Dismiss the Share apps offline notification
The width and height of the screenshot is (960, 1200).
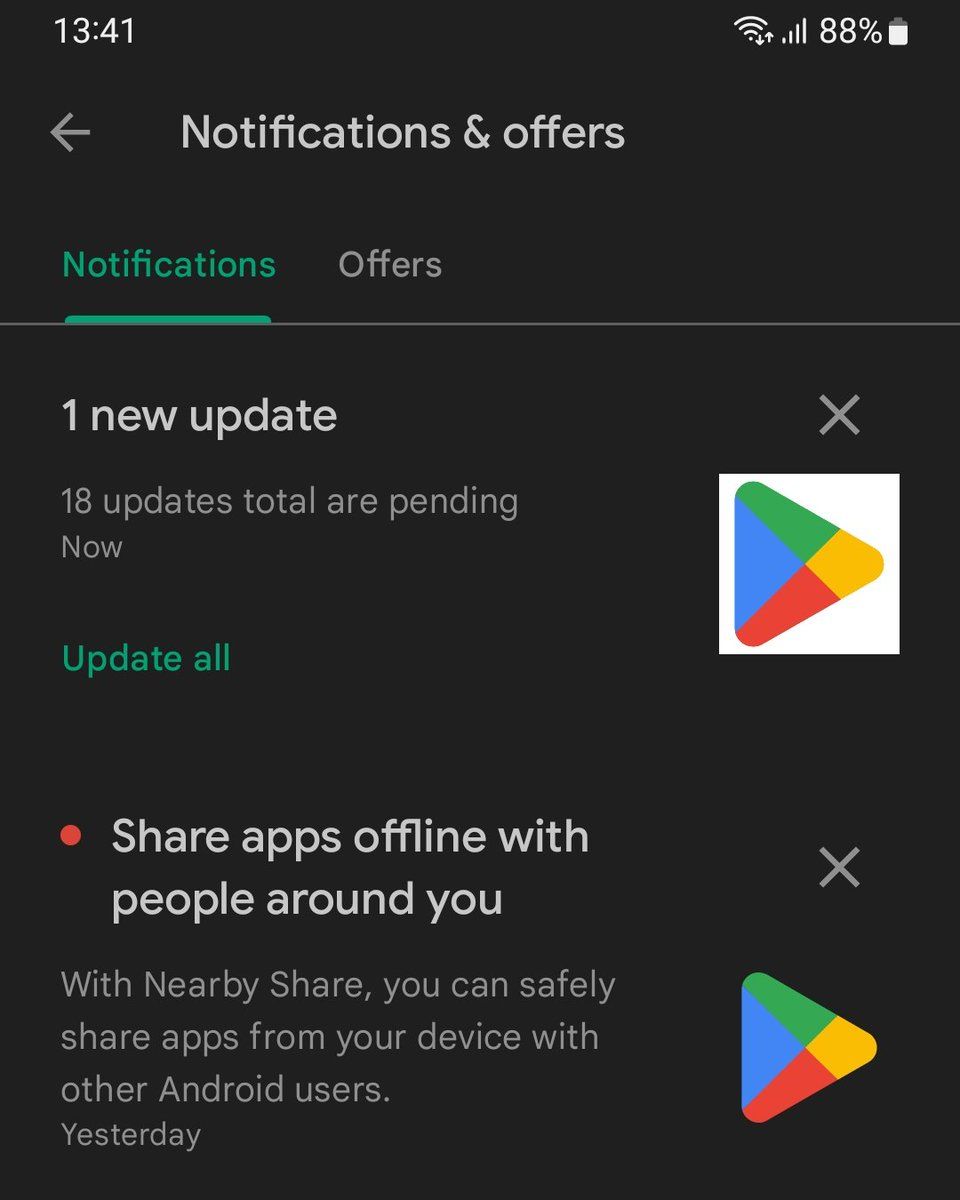pos(839,867)
